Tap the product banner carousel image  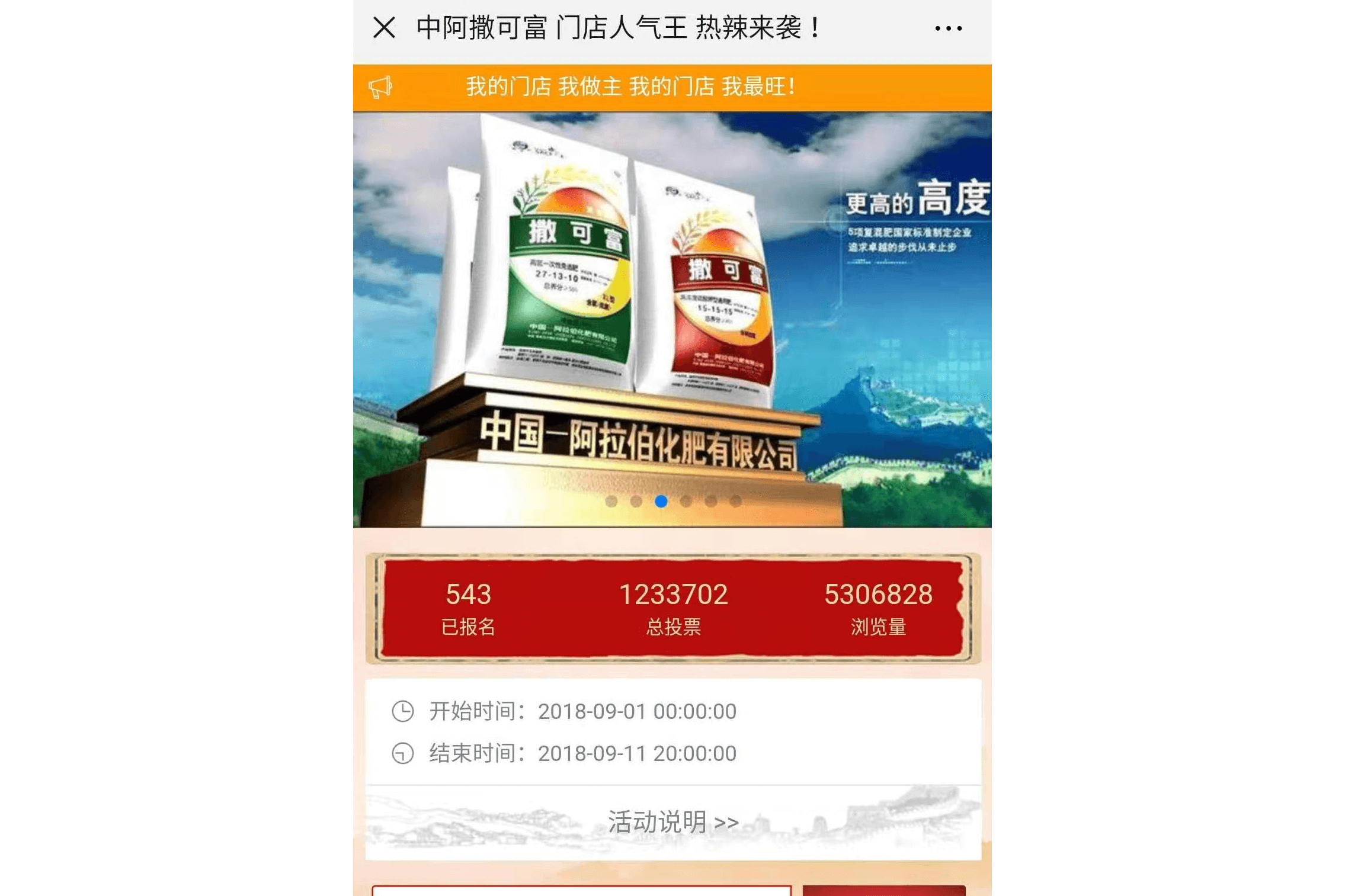672,319
